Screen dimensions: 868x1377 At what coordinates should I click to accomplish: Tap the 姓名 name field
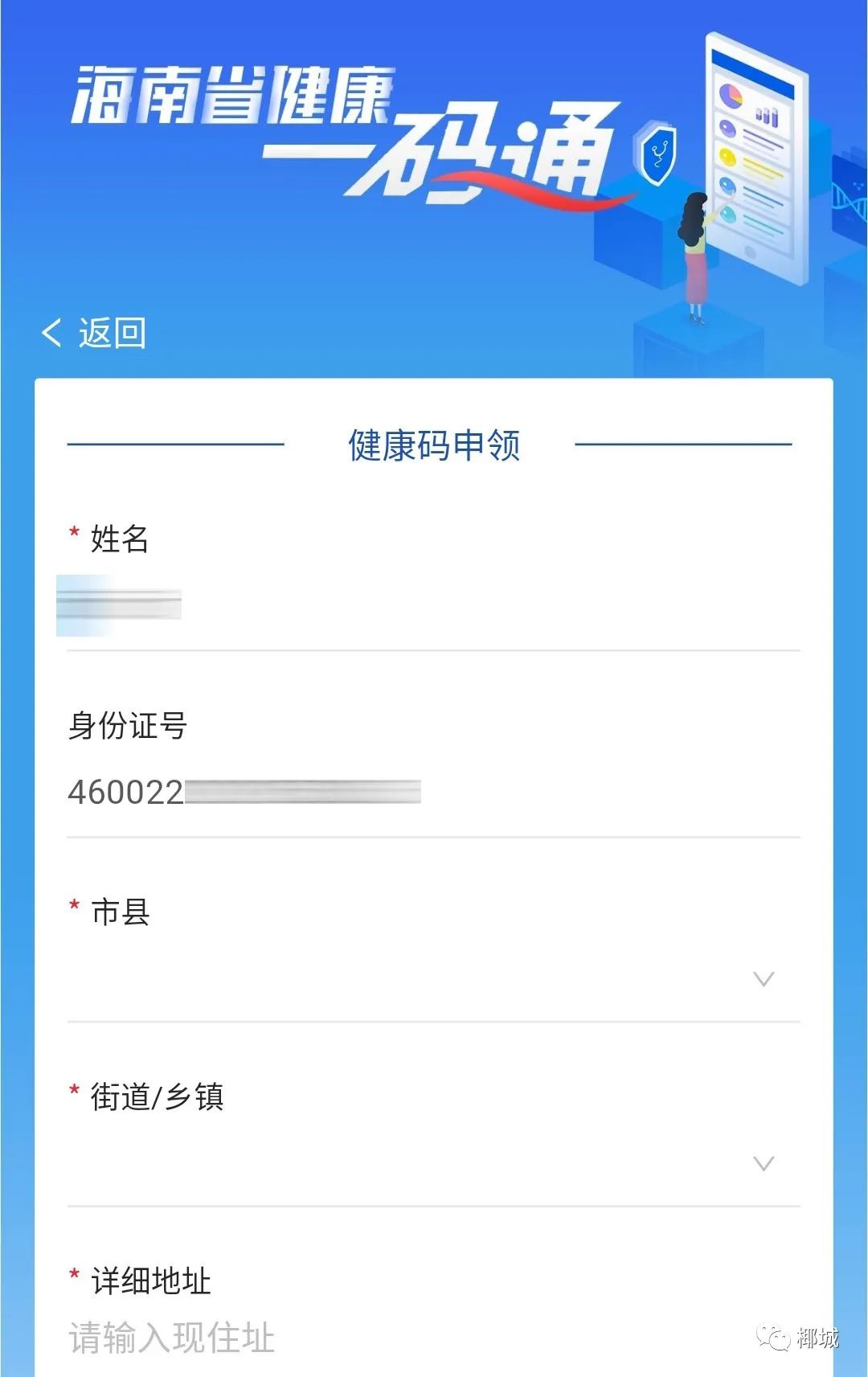434,605
